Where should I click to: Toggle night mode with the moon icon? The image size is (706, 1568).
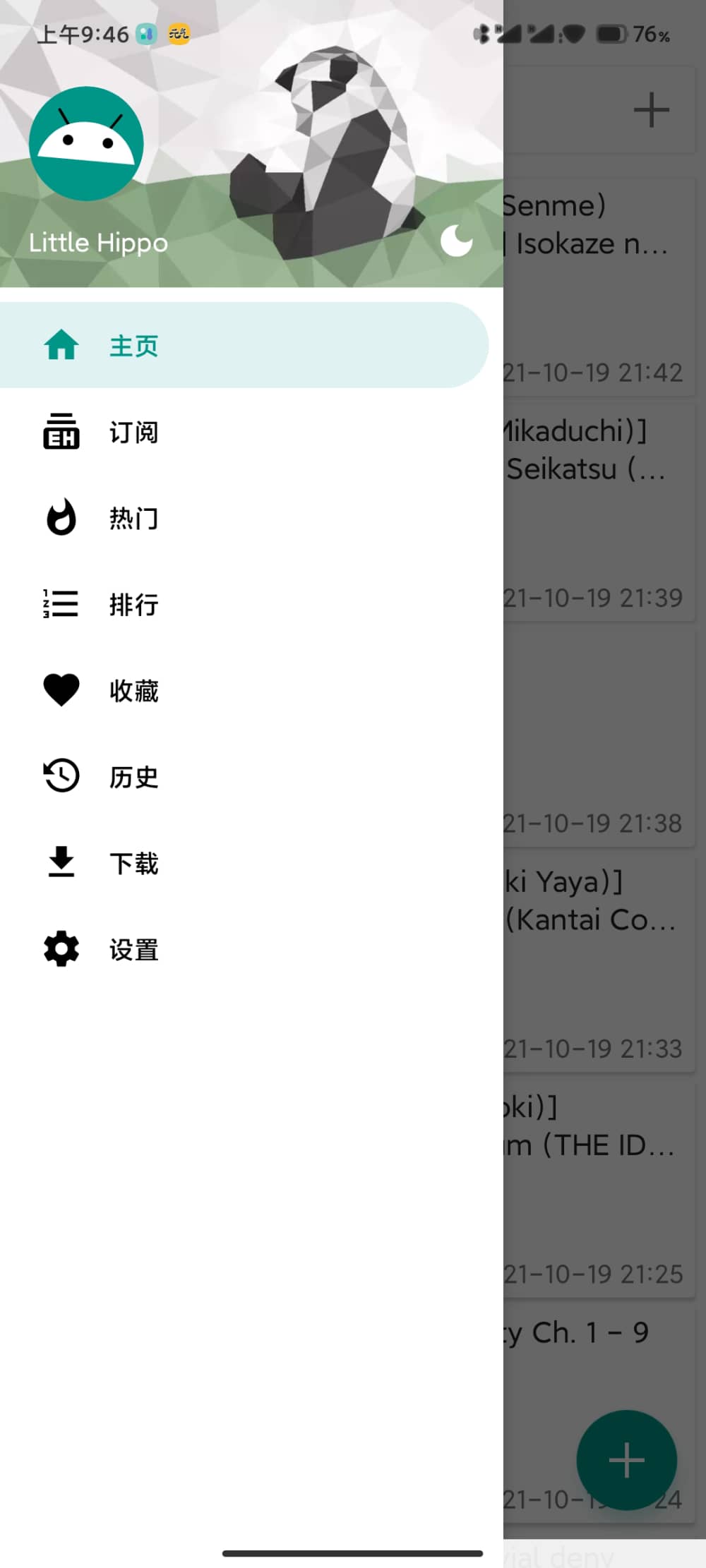pyautogui.click(x=456, y=241)
